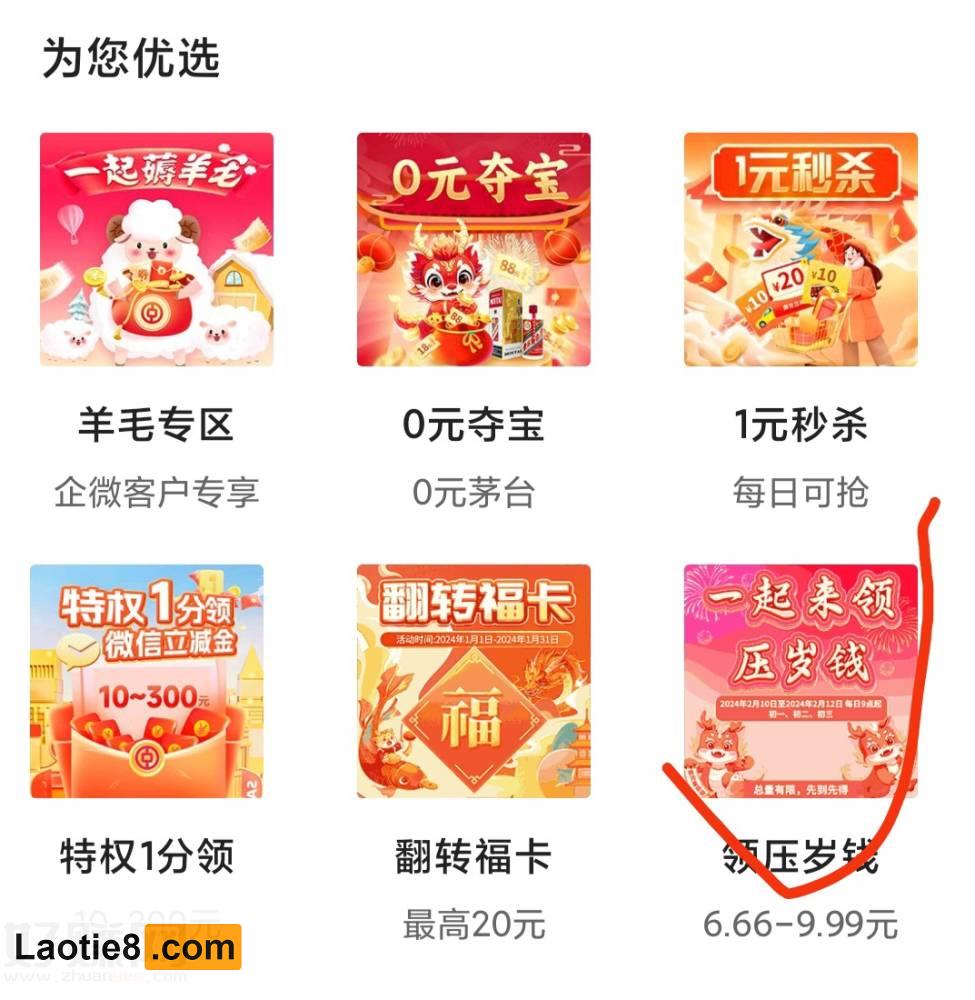
Task: Open the 翻转福卡 card game
Action: tap(473, 681)
